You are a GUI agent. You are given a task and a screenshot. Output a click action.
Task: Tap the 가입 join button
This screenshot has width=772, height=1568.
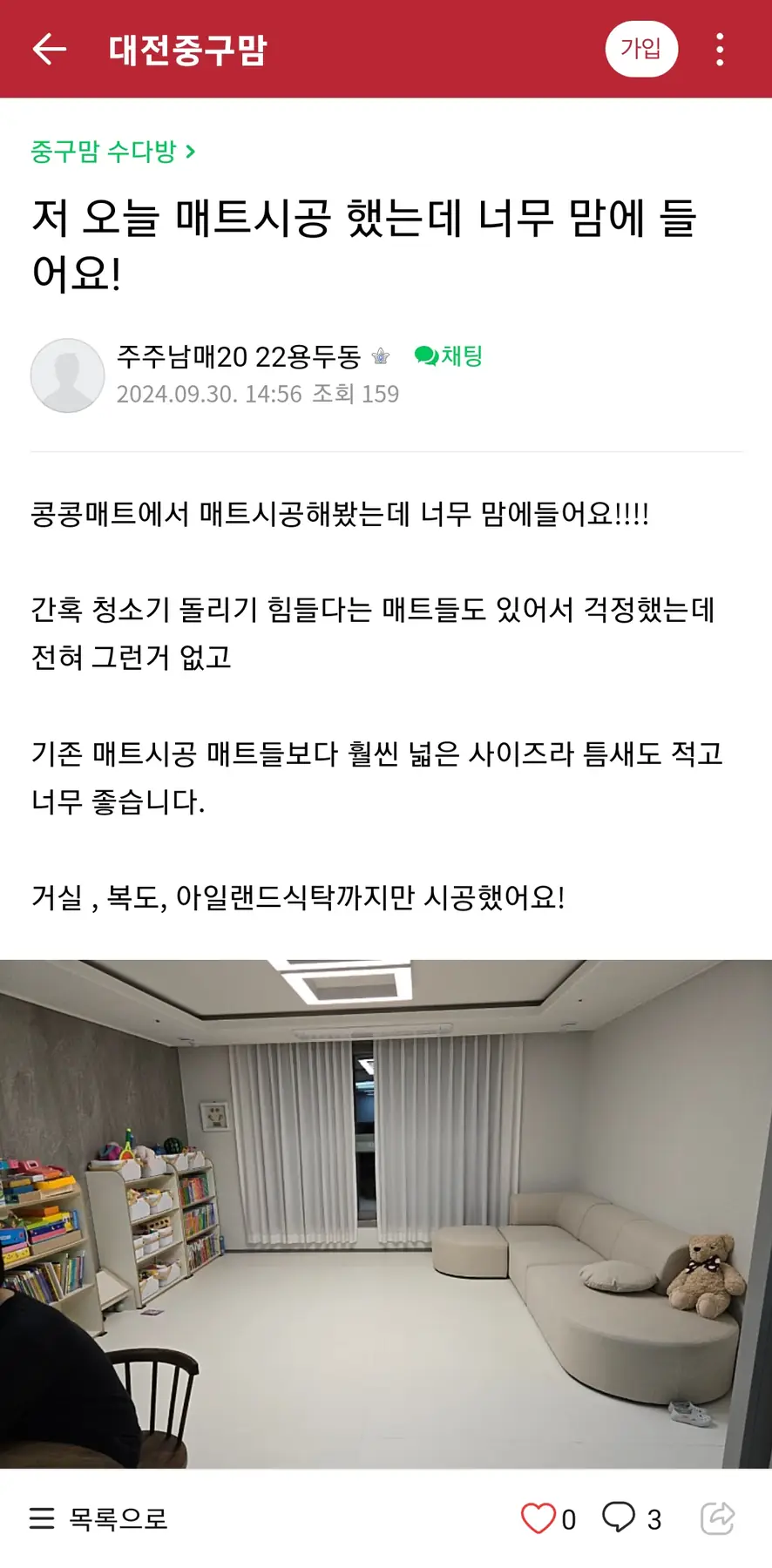point(641,50)
